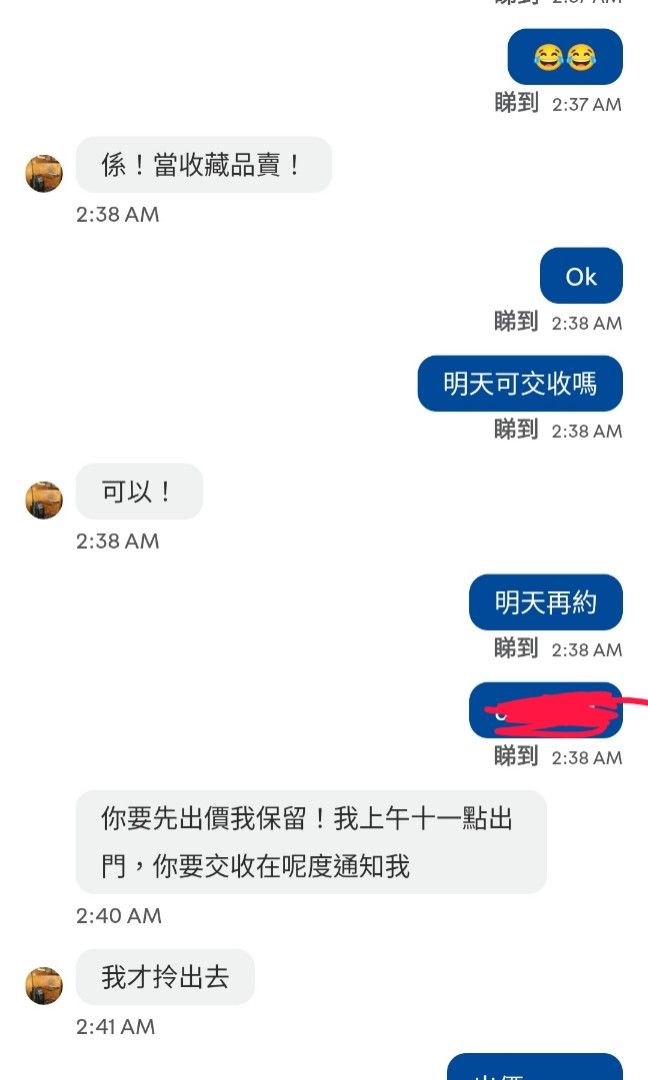Tap the profile avatar next to 可以！
This screenshot has width=648, height=1080.
click(44, 500)
